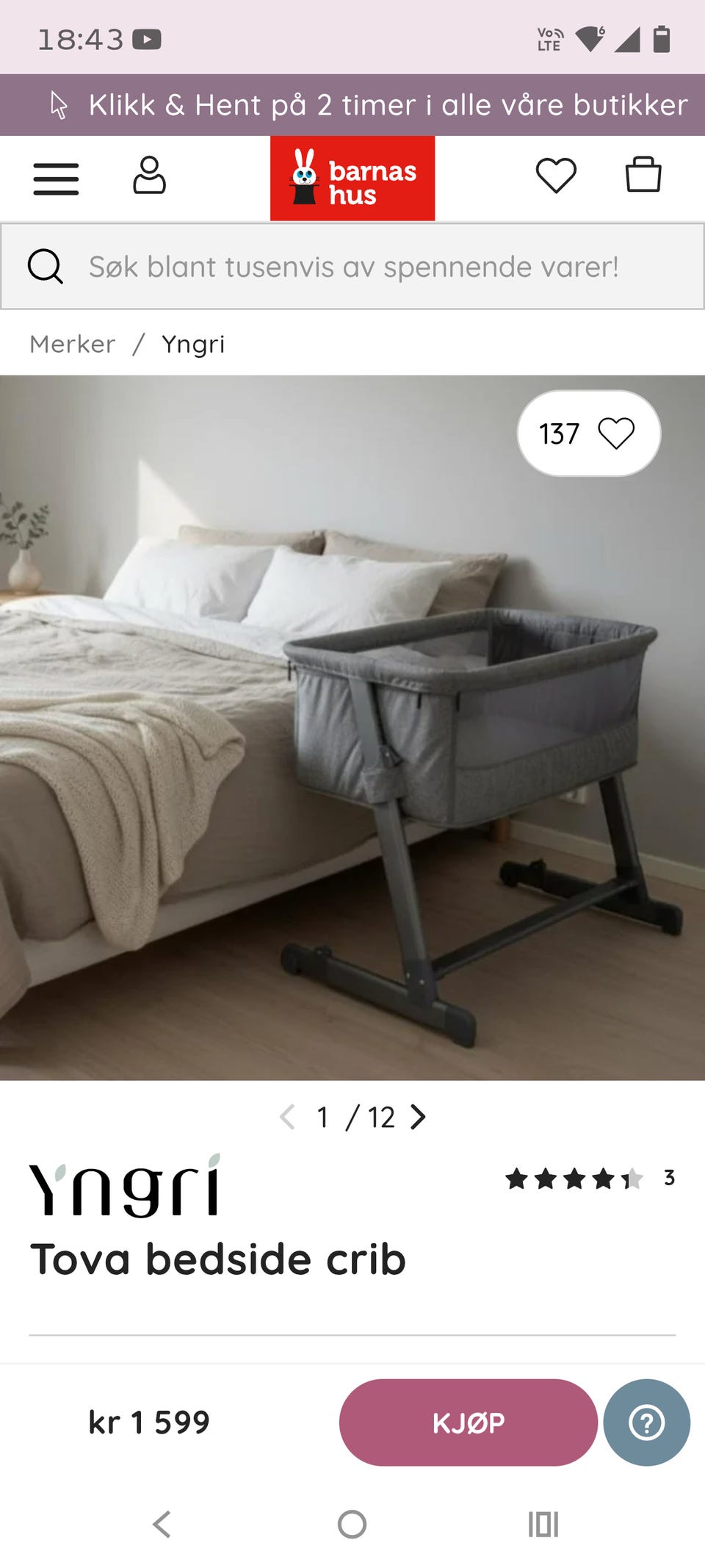
Task: Open the hamburger menu
Action: 56,179
